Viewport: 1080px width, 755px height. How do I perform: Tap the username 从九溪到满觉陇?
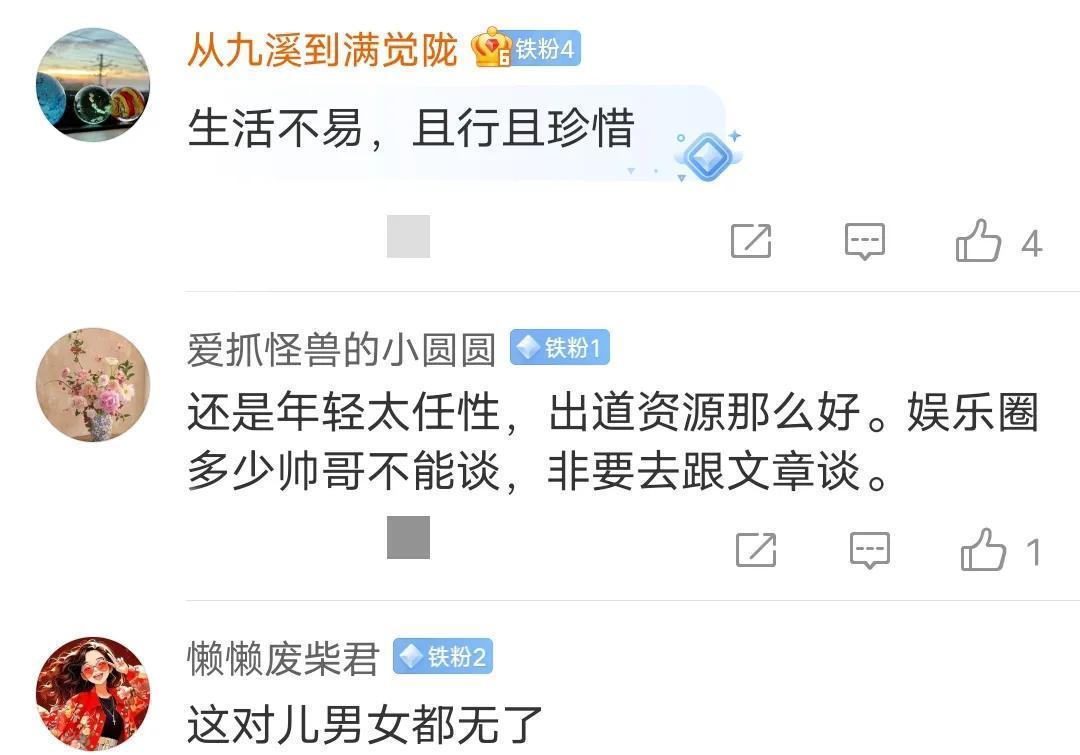coord(322,49)
